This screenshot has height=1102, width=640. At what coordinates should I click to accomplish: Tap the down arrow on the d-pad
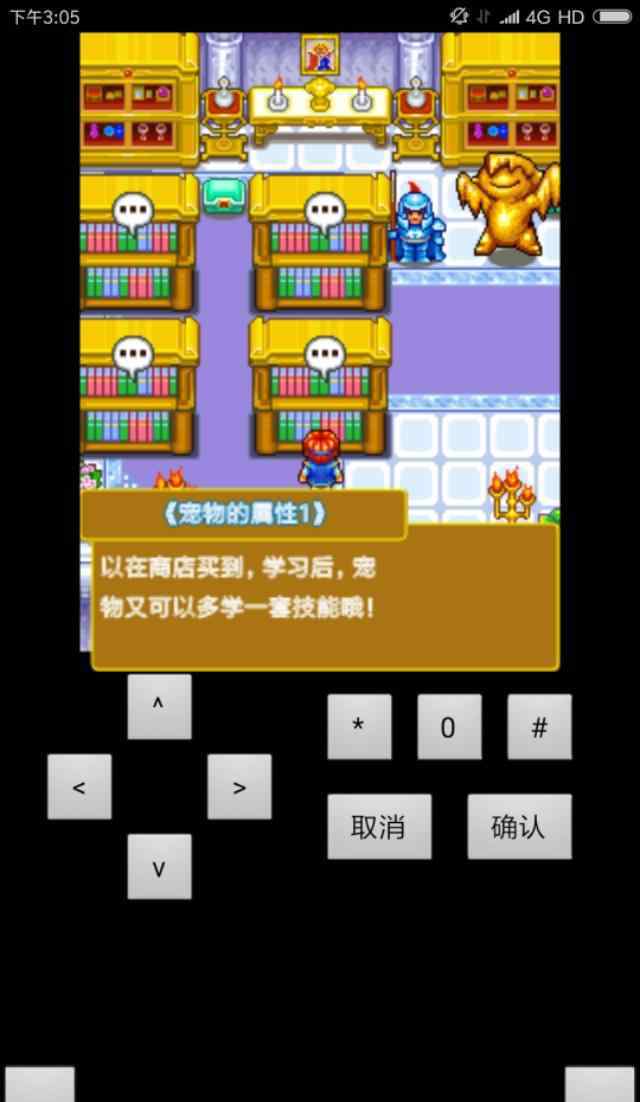159,866
